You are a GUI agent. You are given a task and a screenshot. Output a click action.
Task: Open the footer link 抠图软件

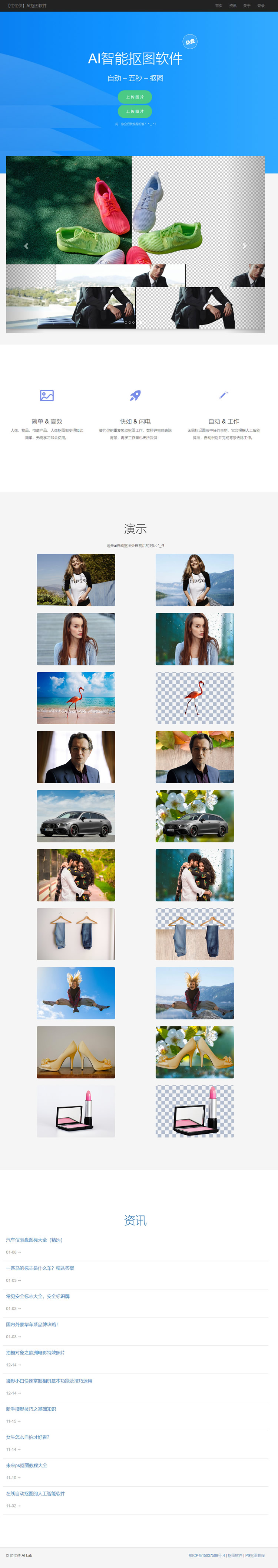pos(235,1555)
